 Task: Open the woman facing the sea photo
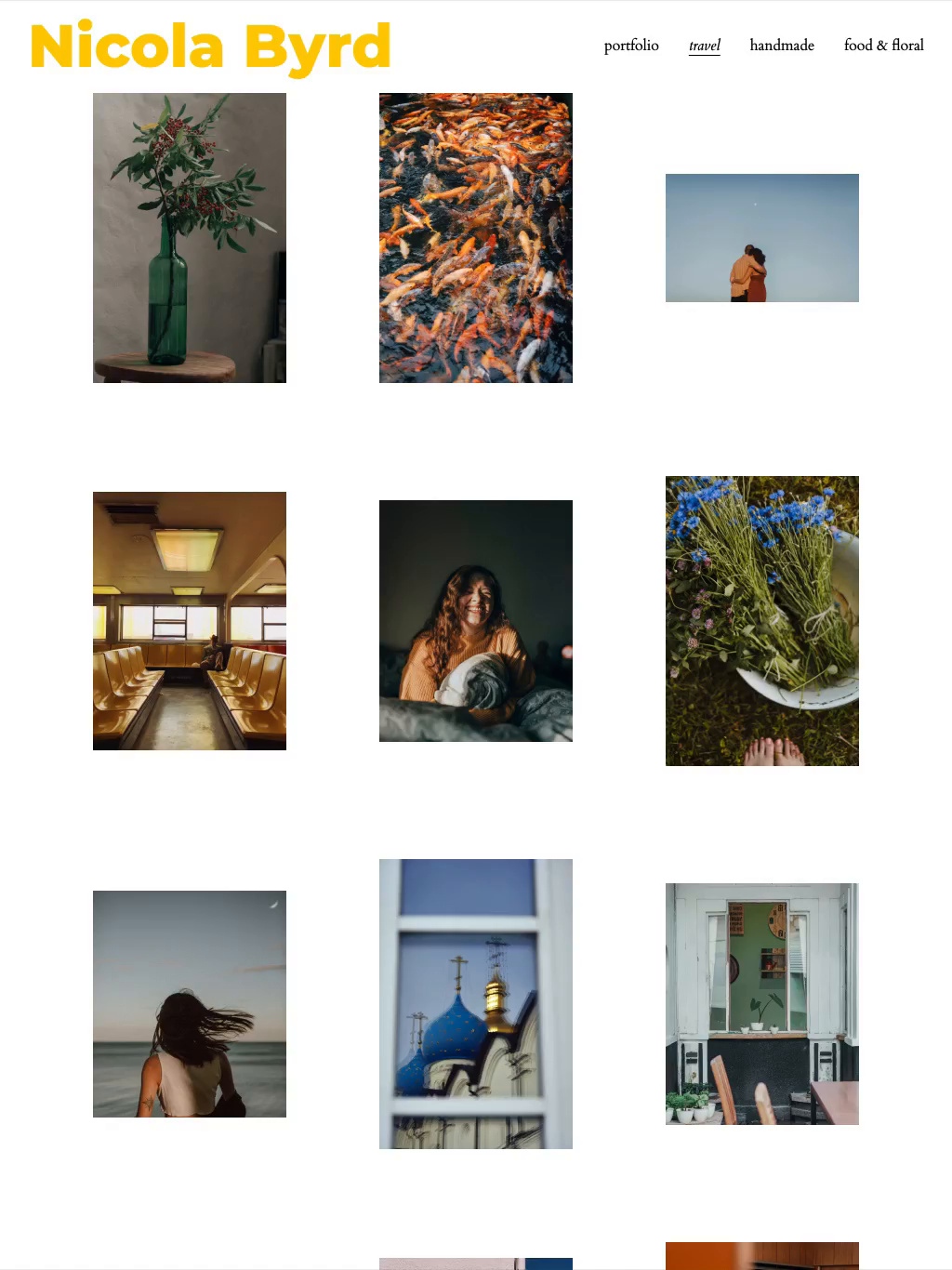pos(190,1004)
